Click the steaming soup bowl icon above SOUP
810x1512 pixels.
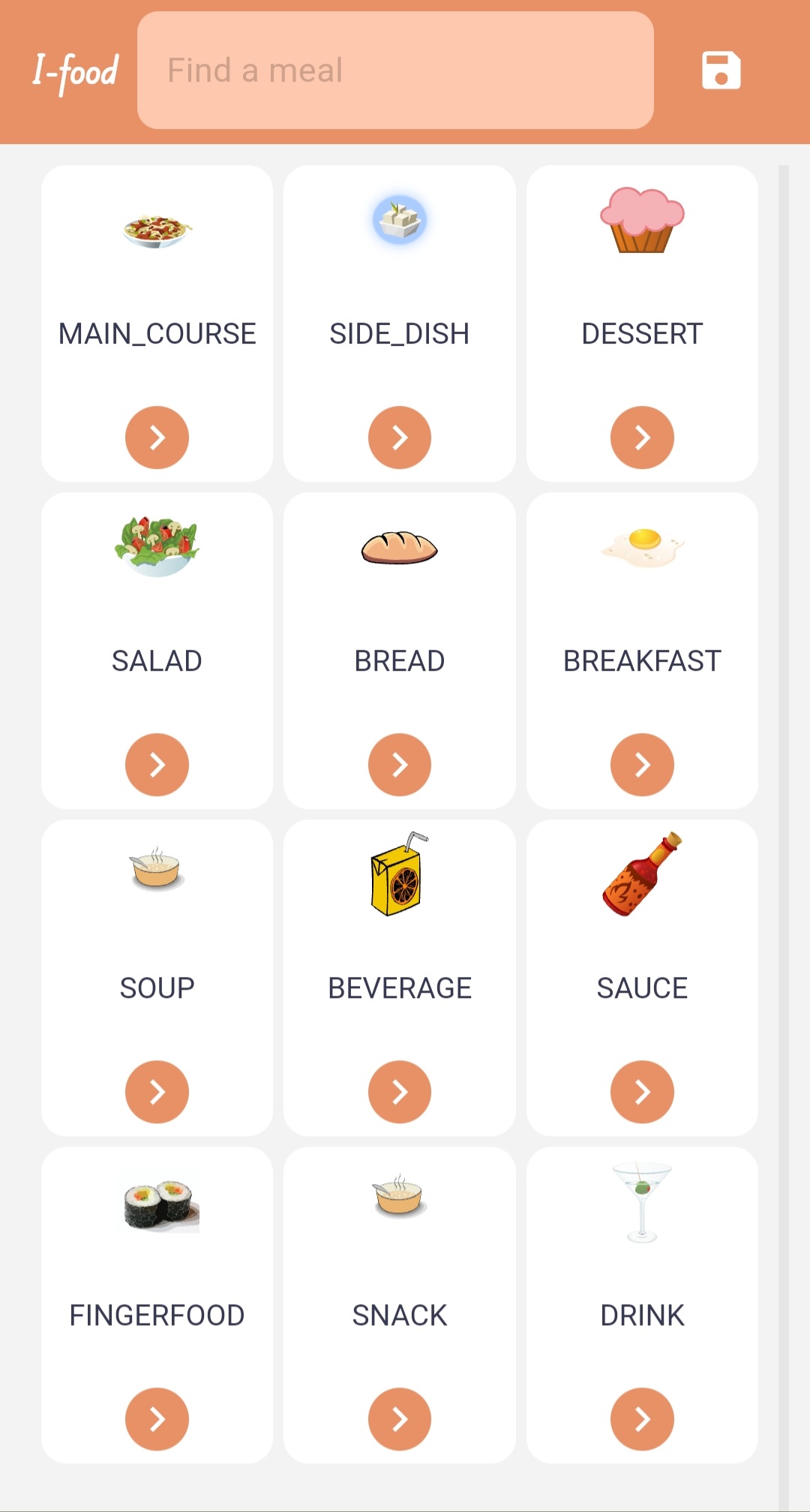156,874
